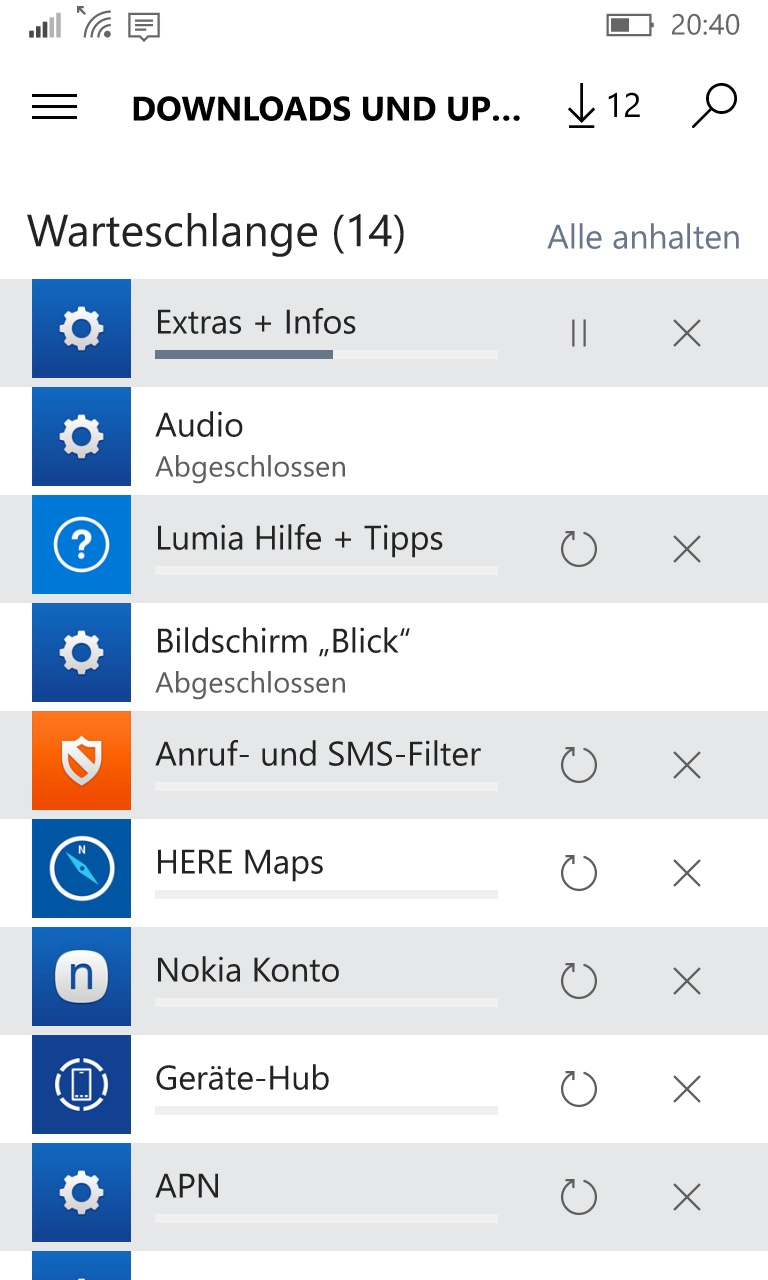
Task: Retry the Nokia Konto download
Action: click(579, 981)
